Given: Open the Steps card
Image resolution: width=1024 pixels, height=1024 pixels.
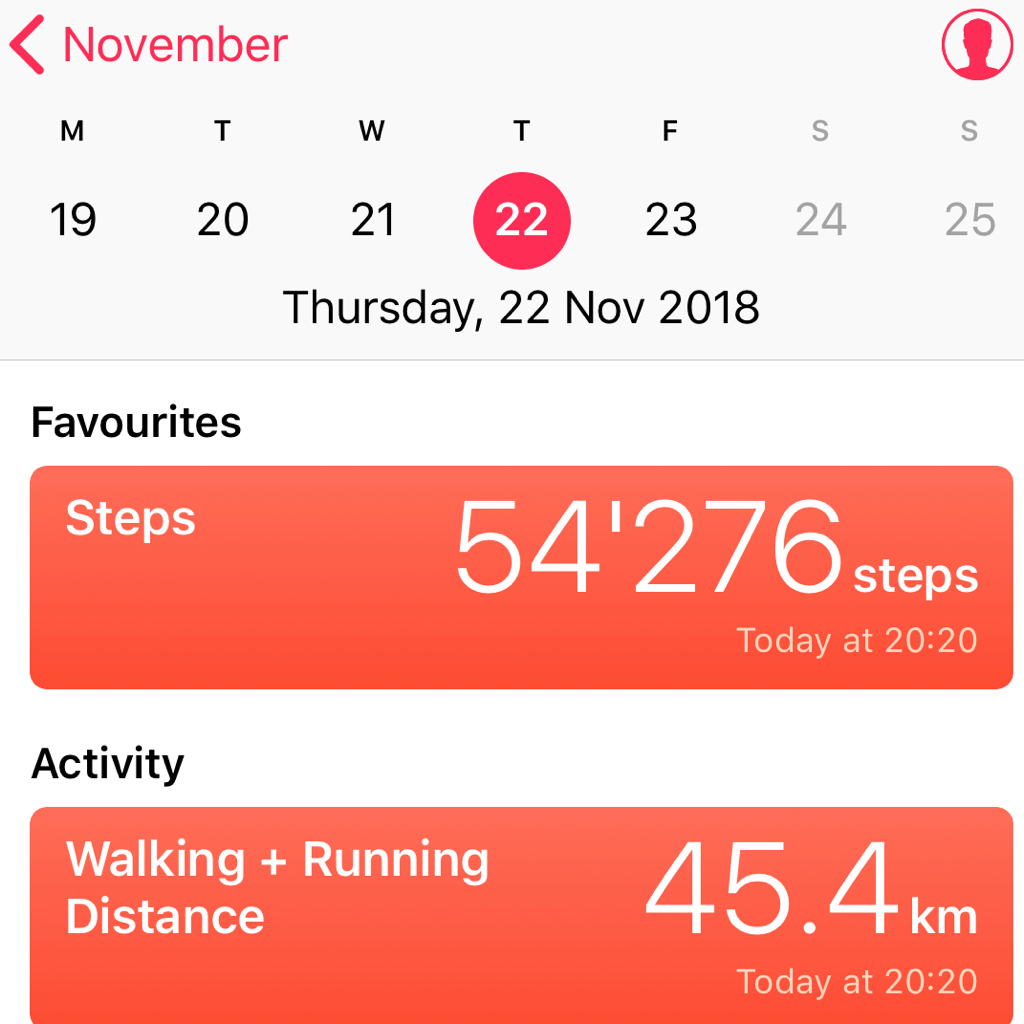Looking at the screenshot, I should 521,577.
